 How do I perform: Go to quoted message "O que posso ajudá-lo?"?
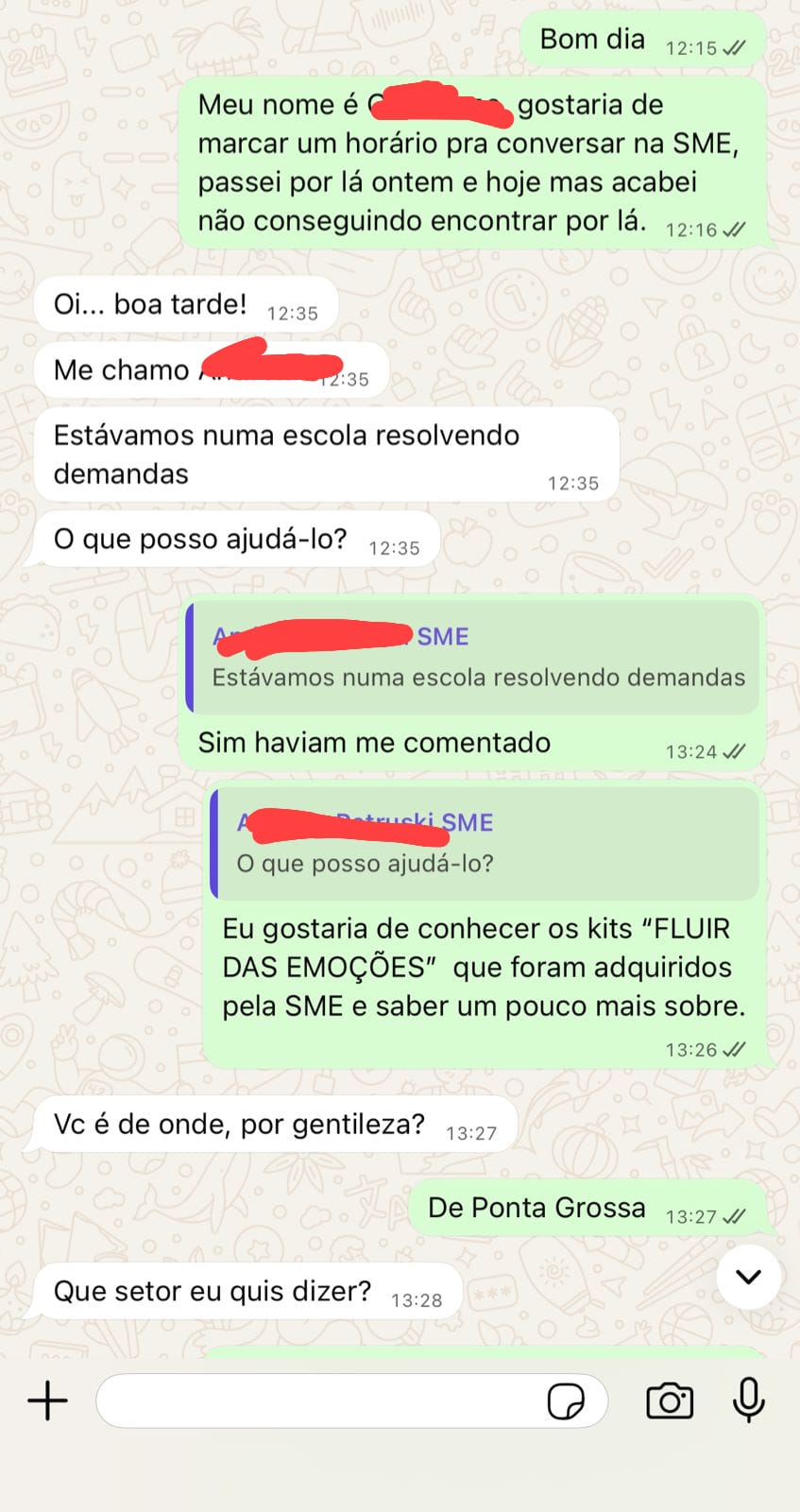coord(485,843)
